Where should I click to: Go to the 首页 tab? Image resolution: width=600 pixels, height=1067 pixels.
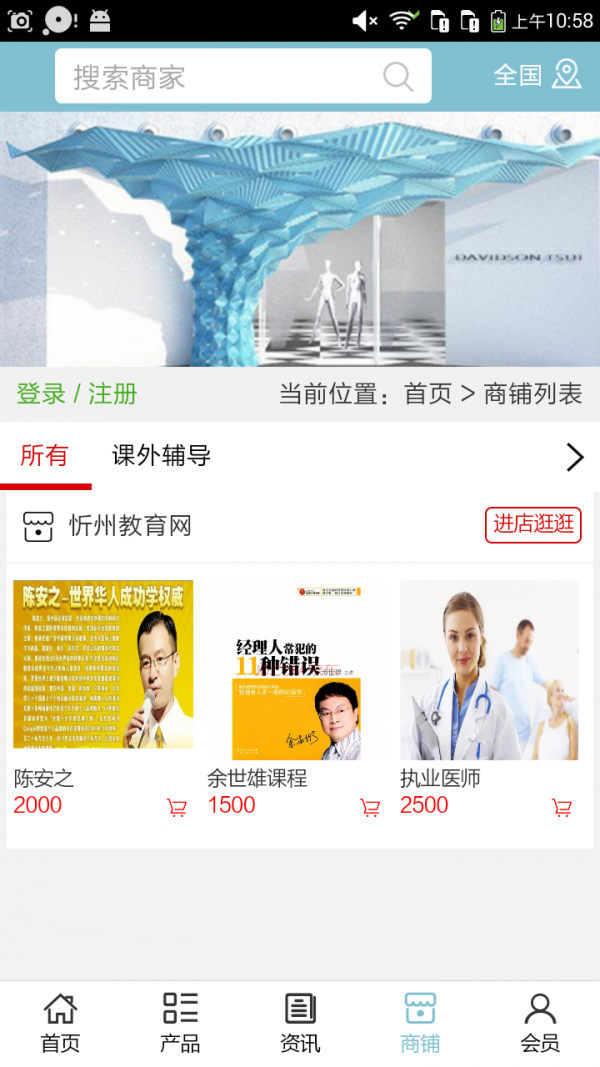[60, 1023]
